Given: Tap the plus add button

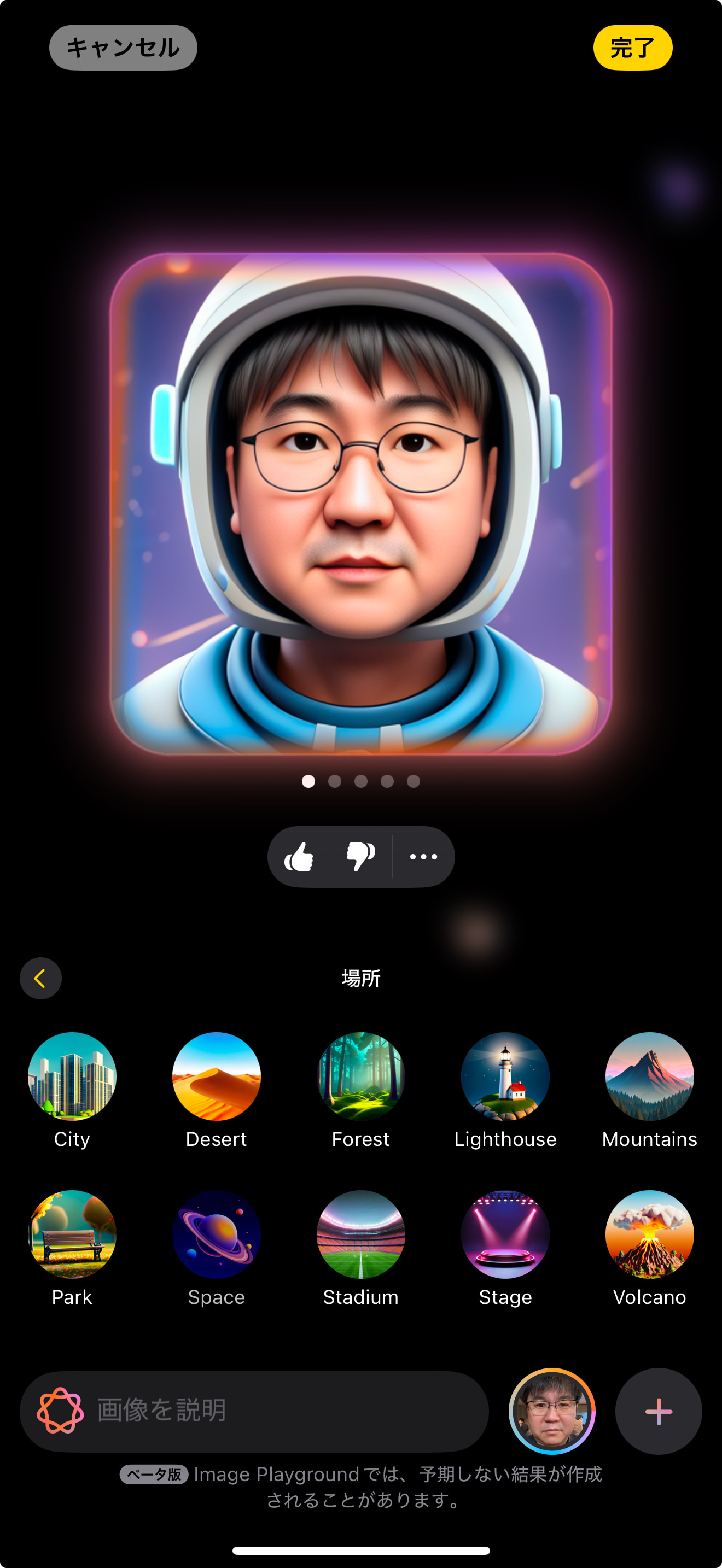Looking at the screenshot, I should click(x=658, y=1411).
